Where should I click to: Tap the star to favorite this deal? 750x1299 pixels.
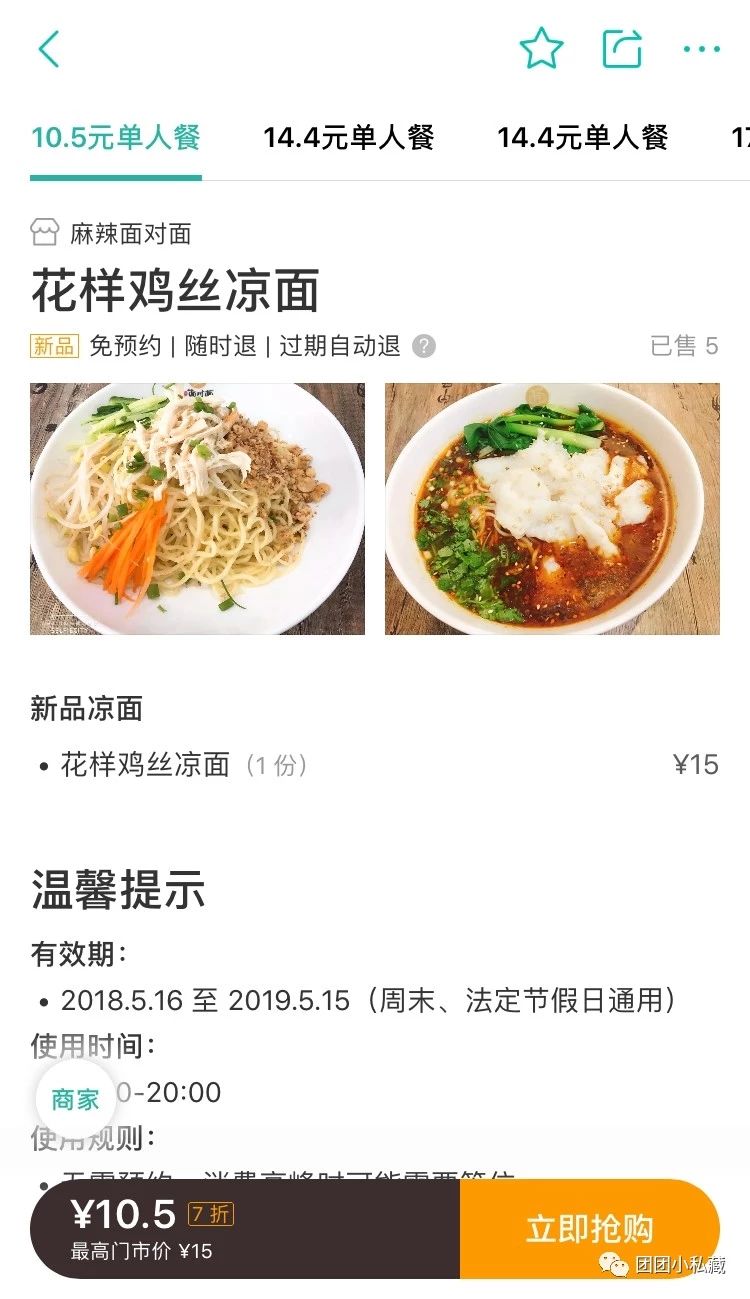(x=541, y=48)
